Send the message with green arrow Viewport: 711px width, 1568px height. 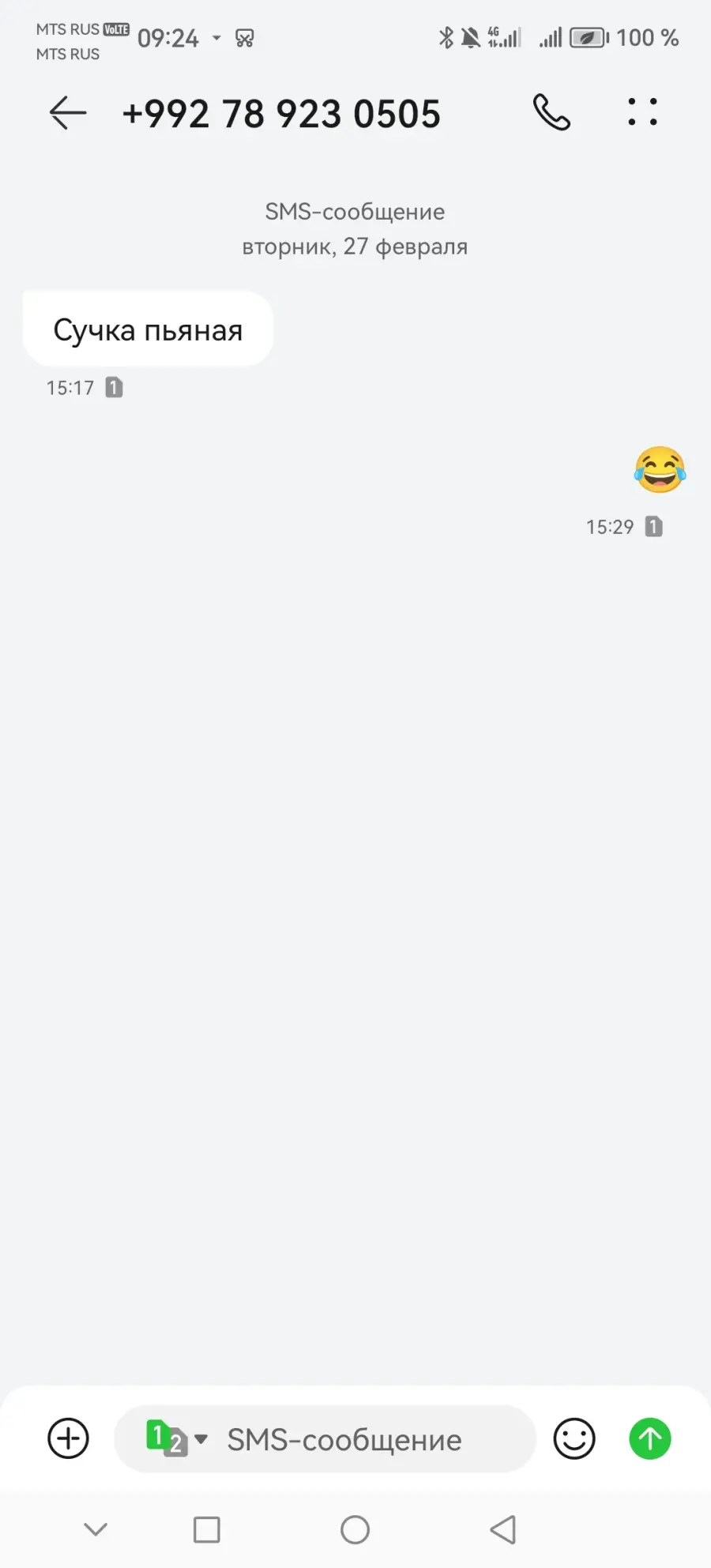pyautogui.click(x=650, y=1438)
